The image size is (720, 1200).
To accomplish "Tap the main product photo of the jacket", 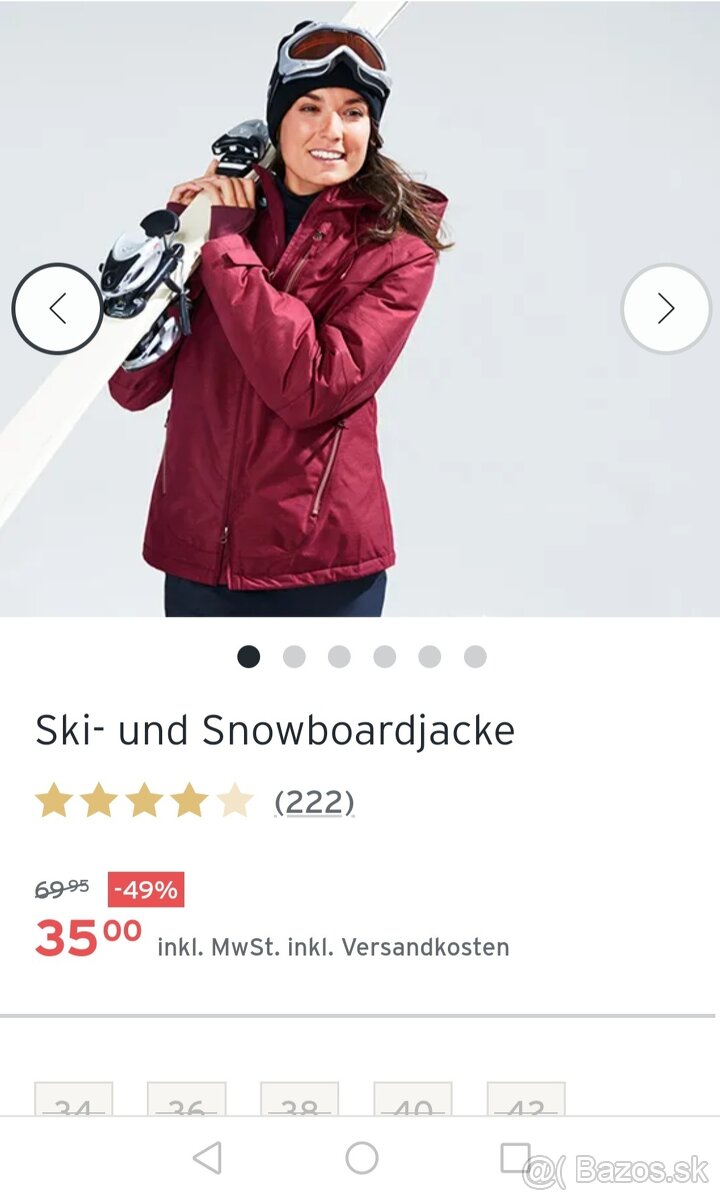I will click(300, 350).
